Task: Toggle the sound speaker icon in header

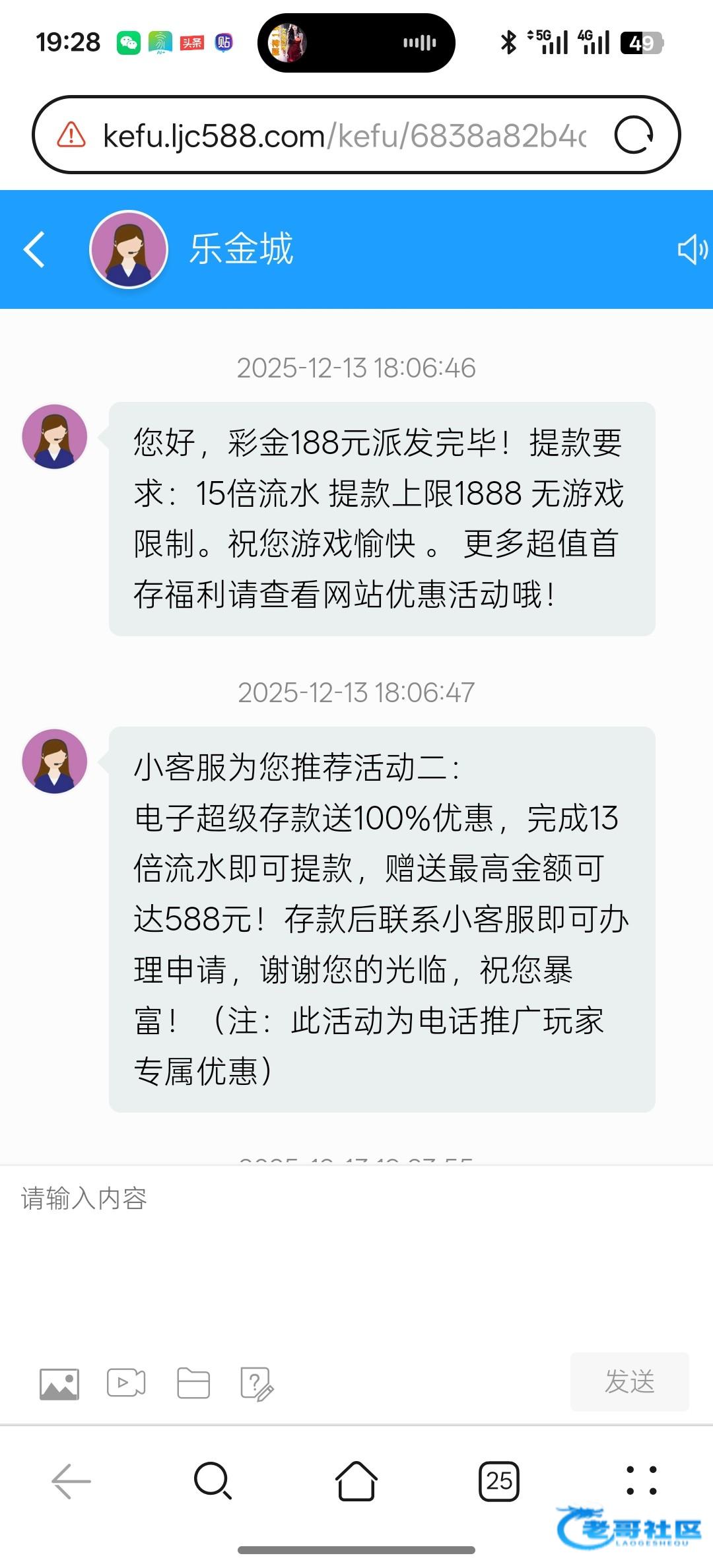Action: [x=692, y=249]
